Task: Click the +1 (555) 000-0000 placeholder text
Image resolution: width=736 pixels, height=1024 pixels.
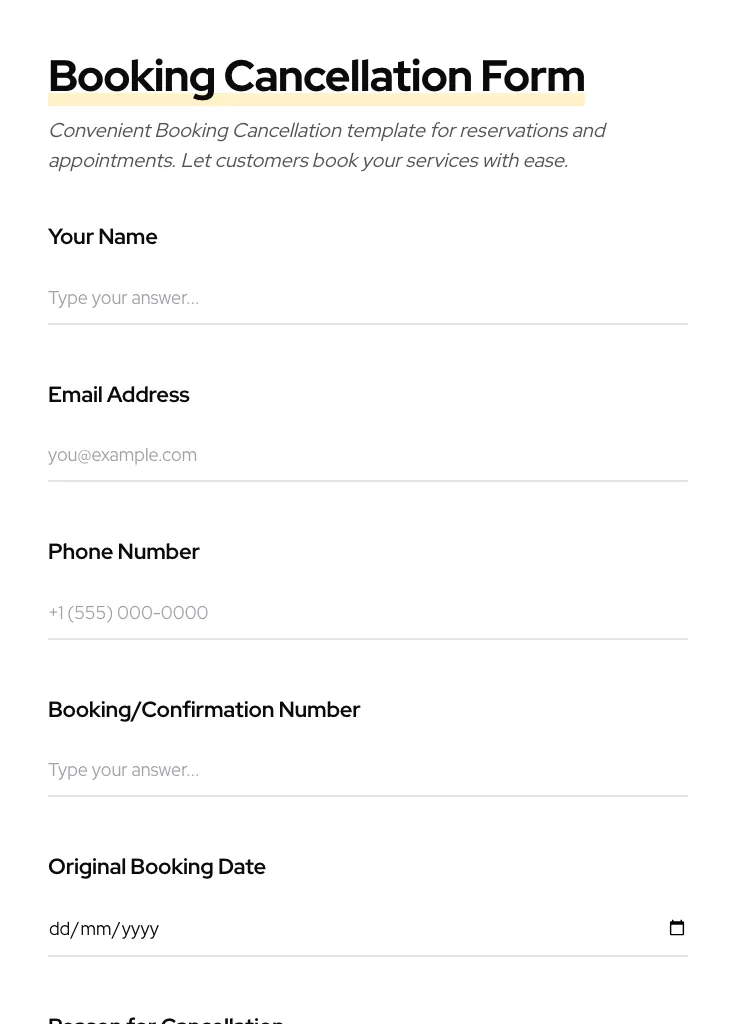Action: click(x=128, y=613)
